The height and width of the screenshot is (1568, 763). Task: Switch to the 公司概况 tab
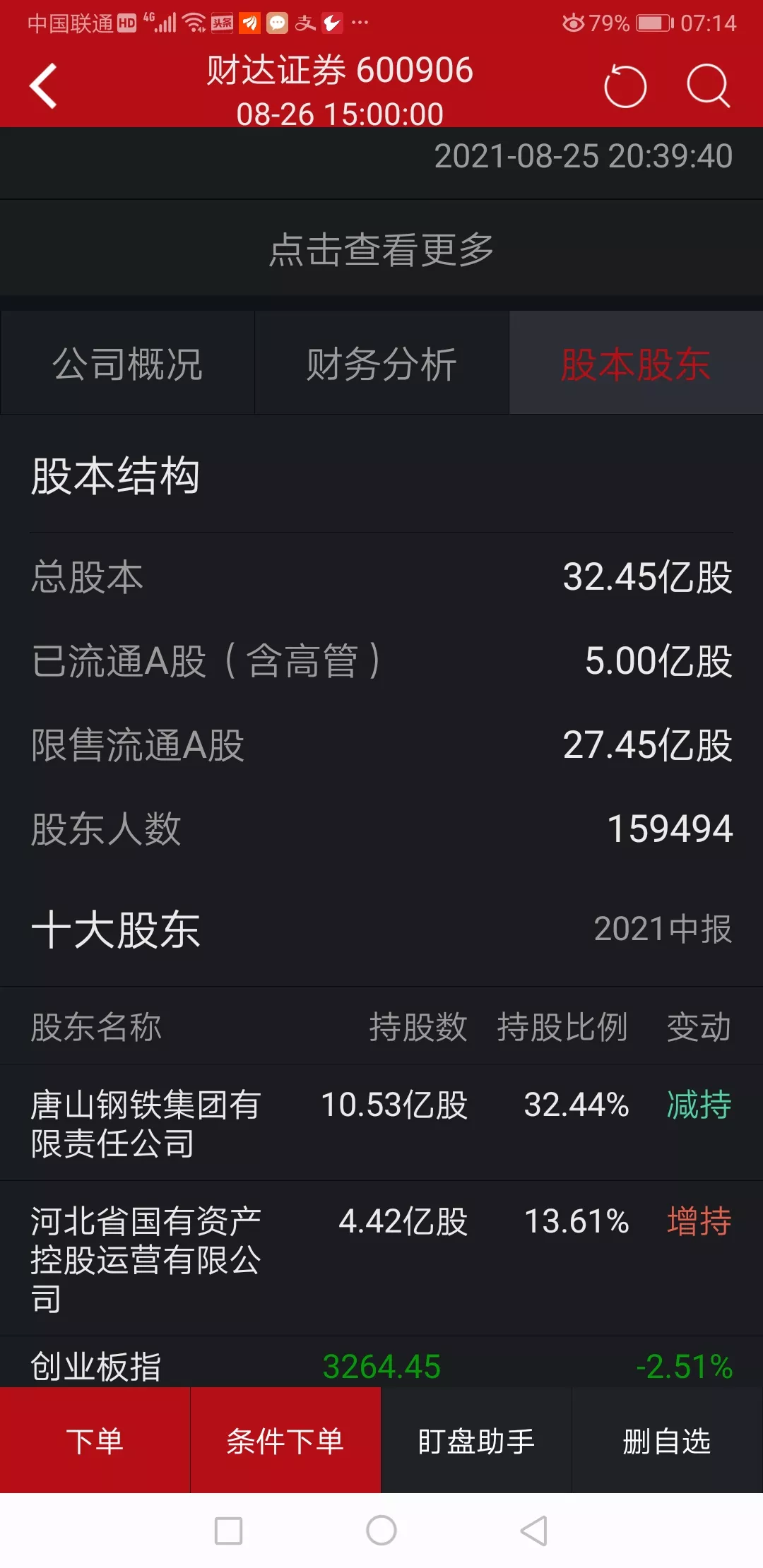pos(127,364)
